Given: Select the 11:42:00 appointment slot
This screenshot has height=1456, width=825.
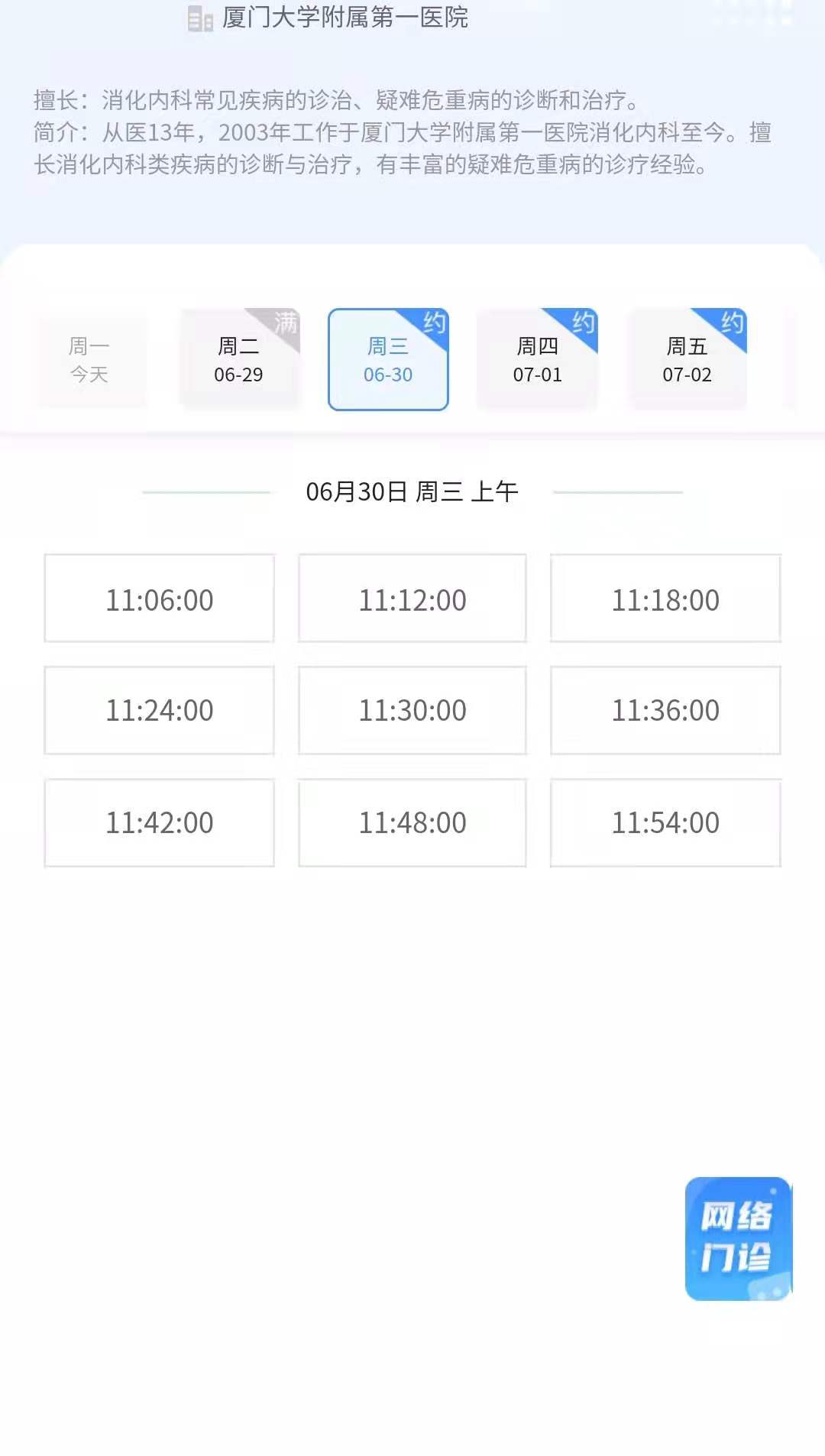Looking at the screenshot, I should coord(159,822).
